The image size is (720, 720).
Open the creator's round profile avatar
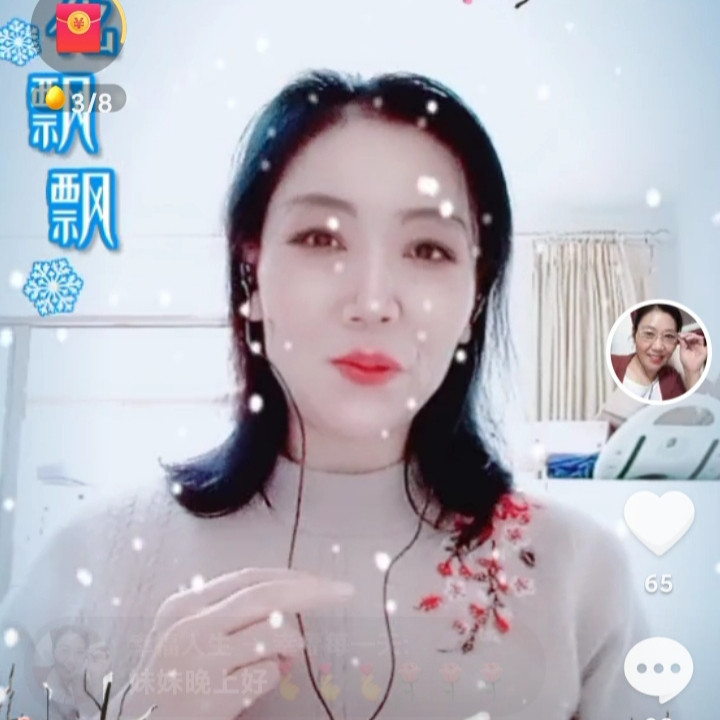point(658,352)
